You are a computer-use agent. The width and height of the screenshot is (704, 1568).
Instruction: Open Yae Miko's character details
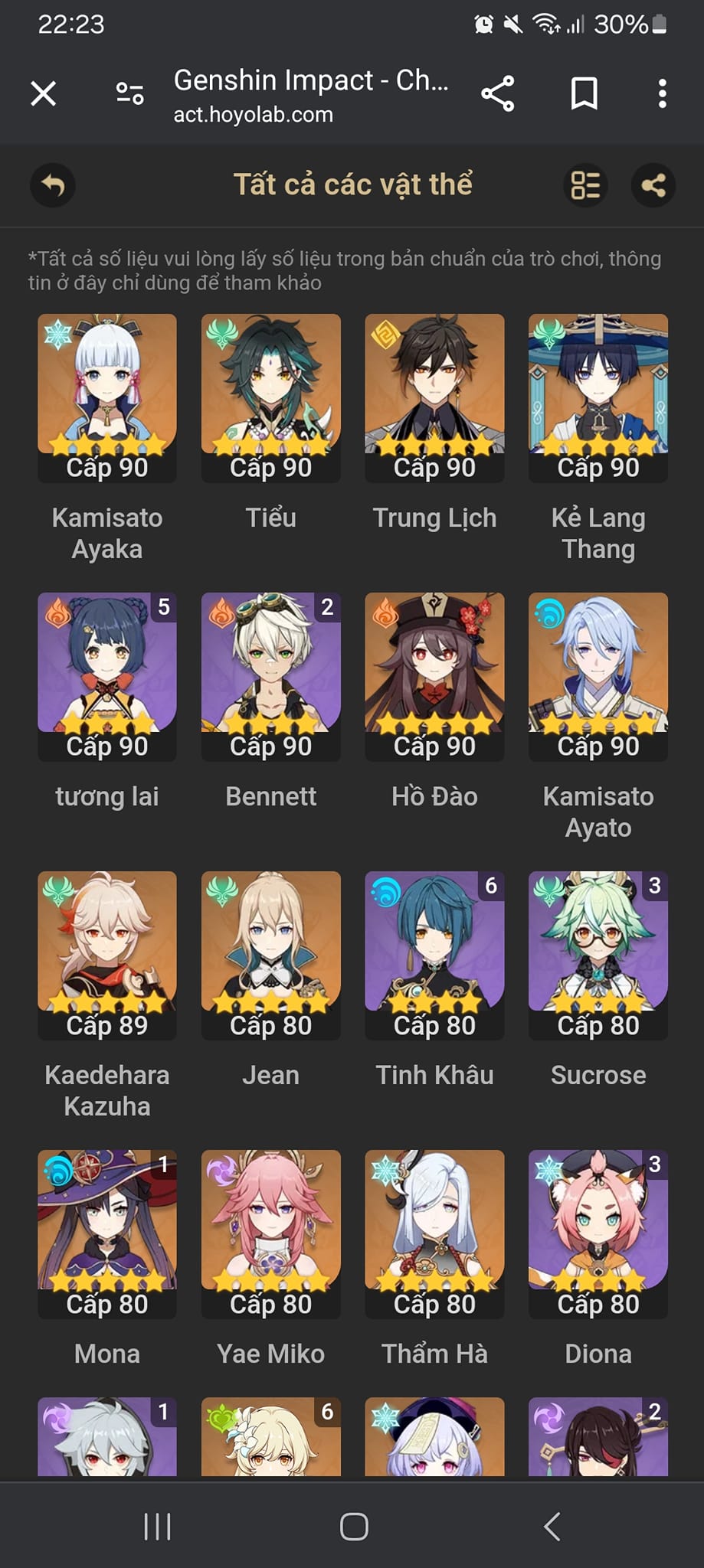pyautogui.click(x=271, y=1234)
